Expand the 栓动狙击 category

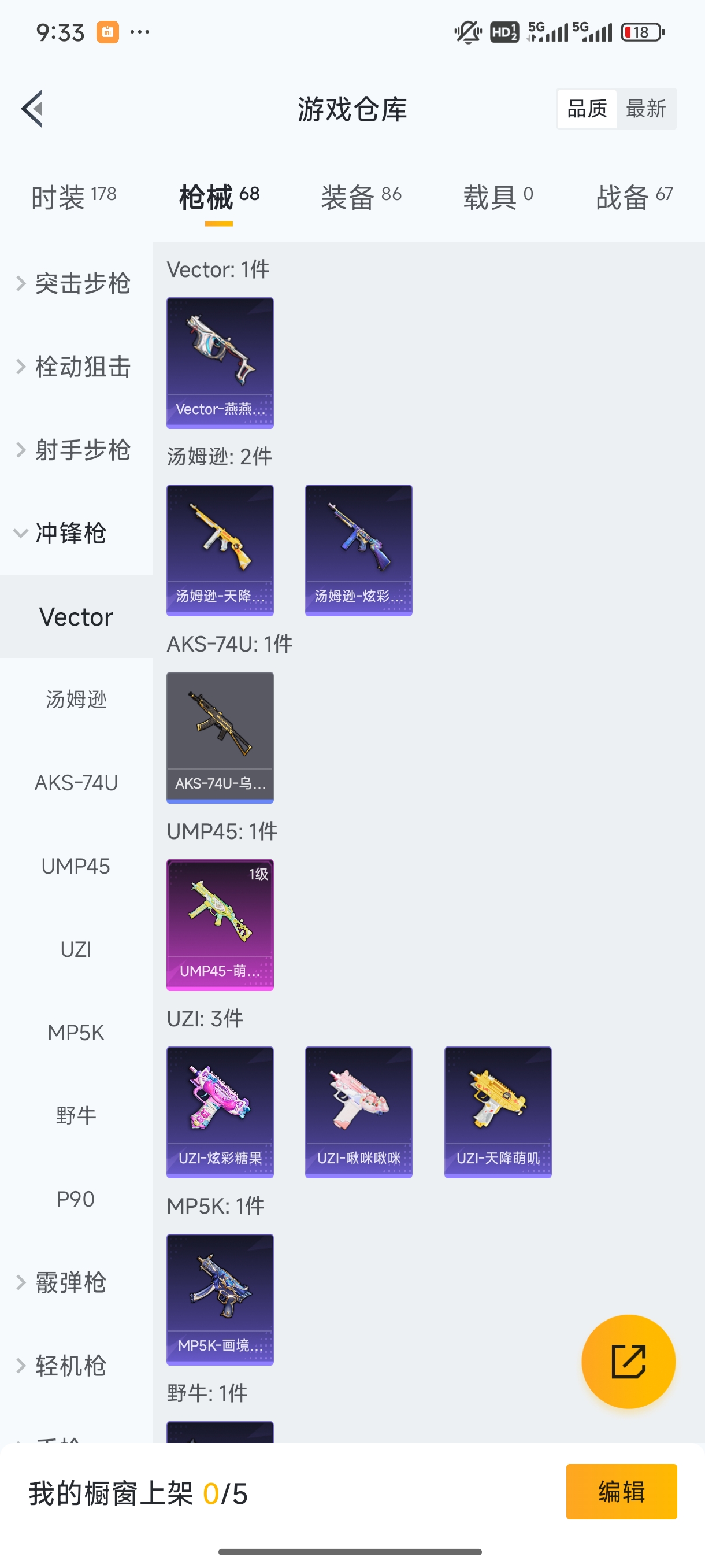[x=76, y=367]
